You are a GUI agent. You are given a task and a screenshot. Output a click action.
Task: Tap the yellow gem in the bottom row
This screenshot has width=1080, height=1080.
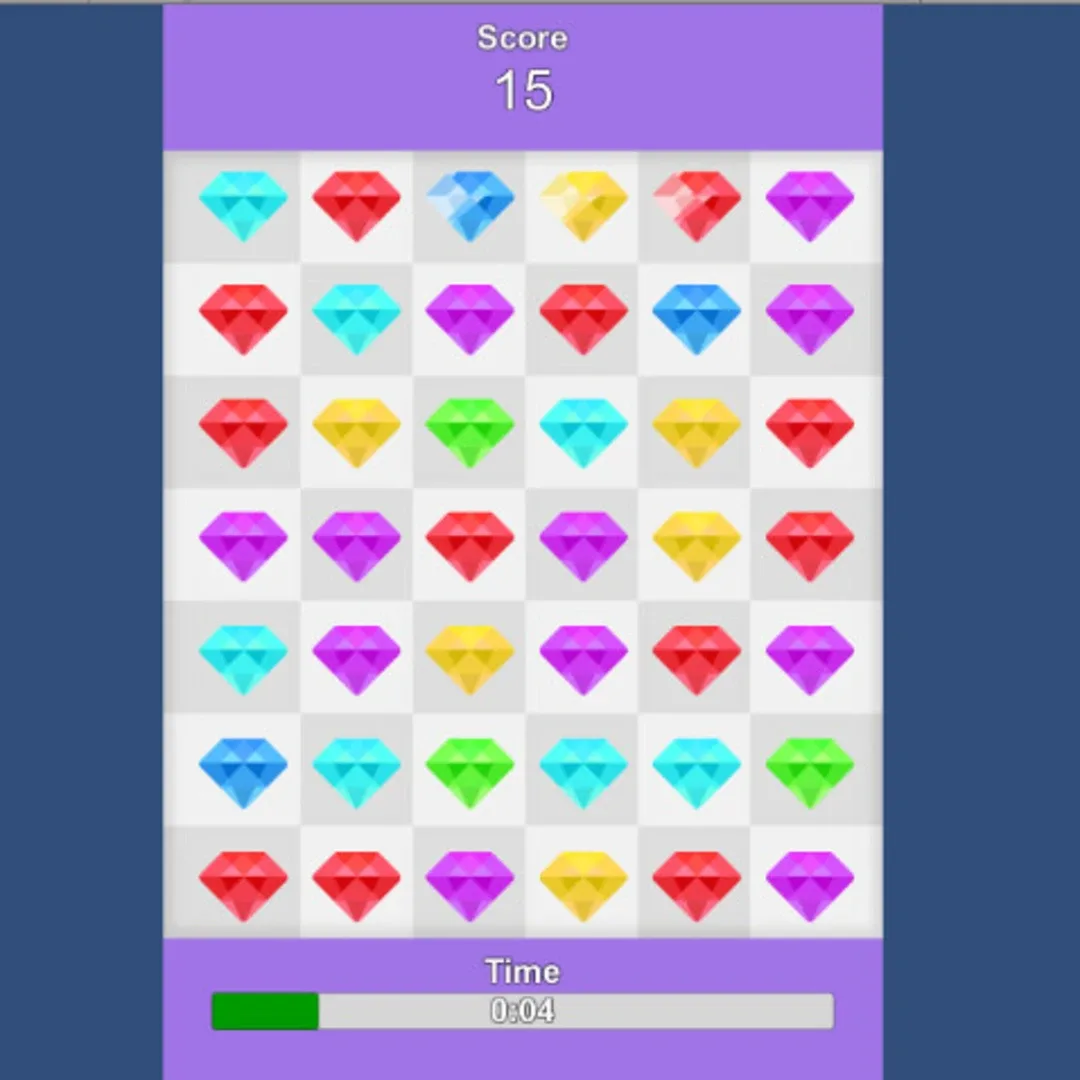tap(584, 885)
